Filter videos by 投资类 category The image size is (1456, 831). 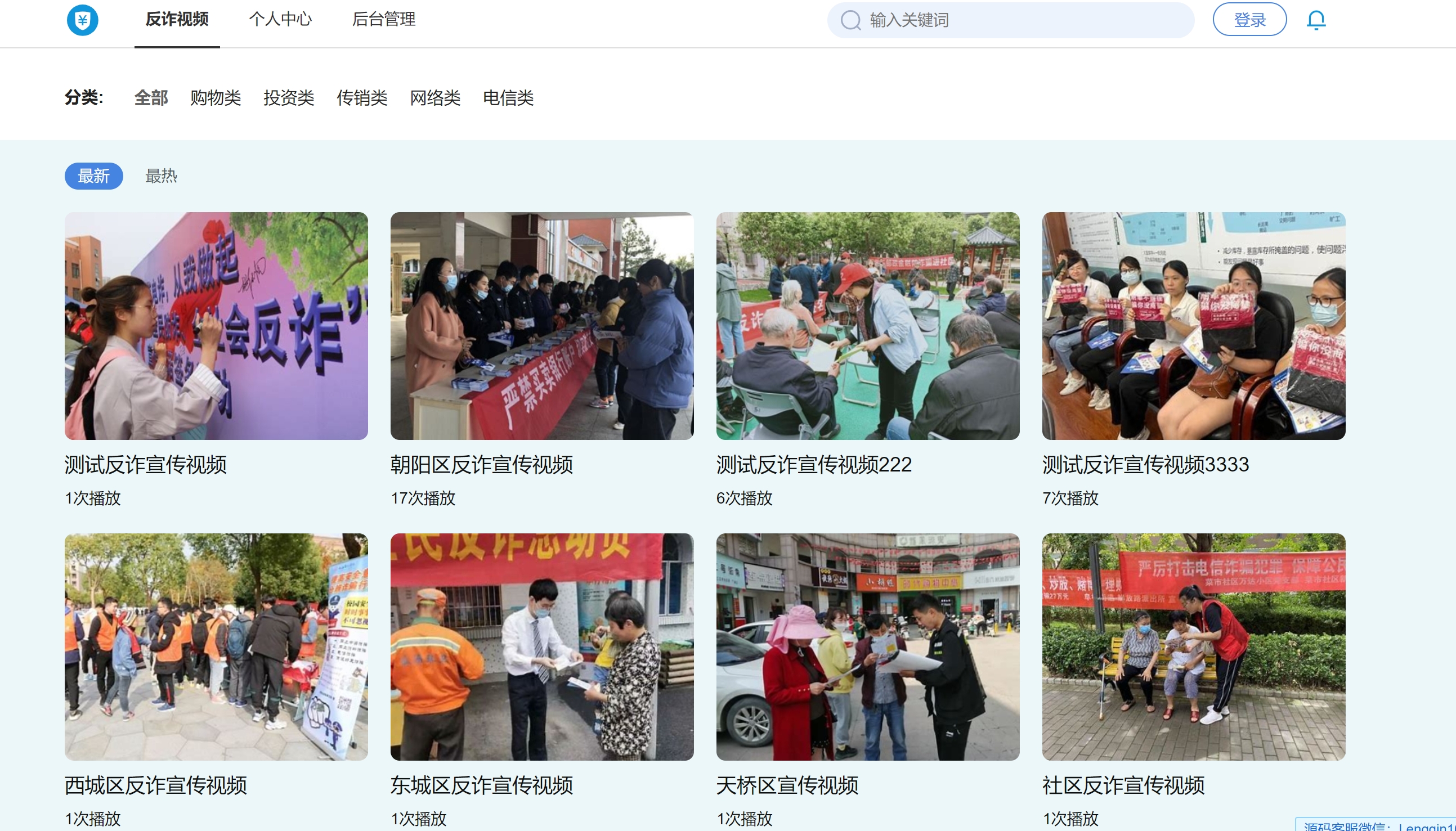tap(288, 97)
